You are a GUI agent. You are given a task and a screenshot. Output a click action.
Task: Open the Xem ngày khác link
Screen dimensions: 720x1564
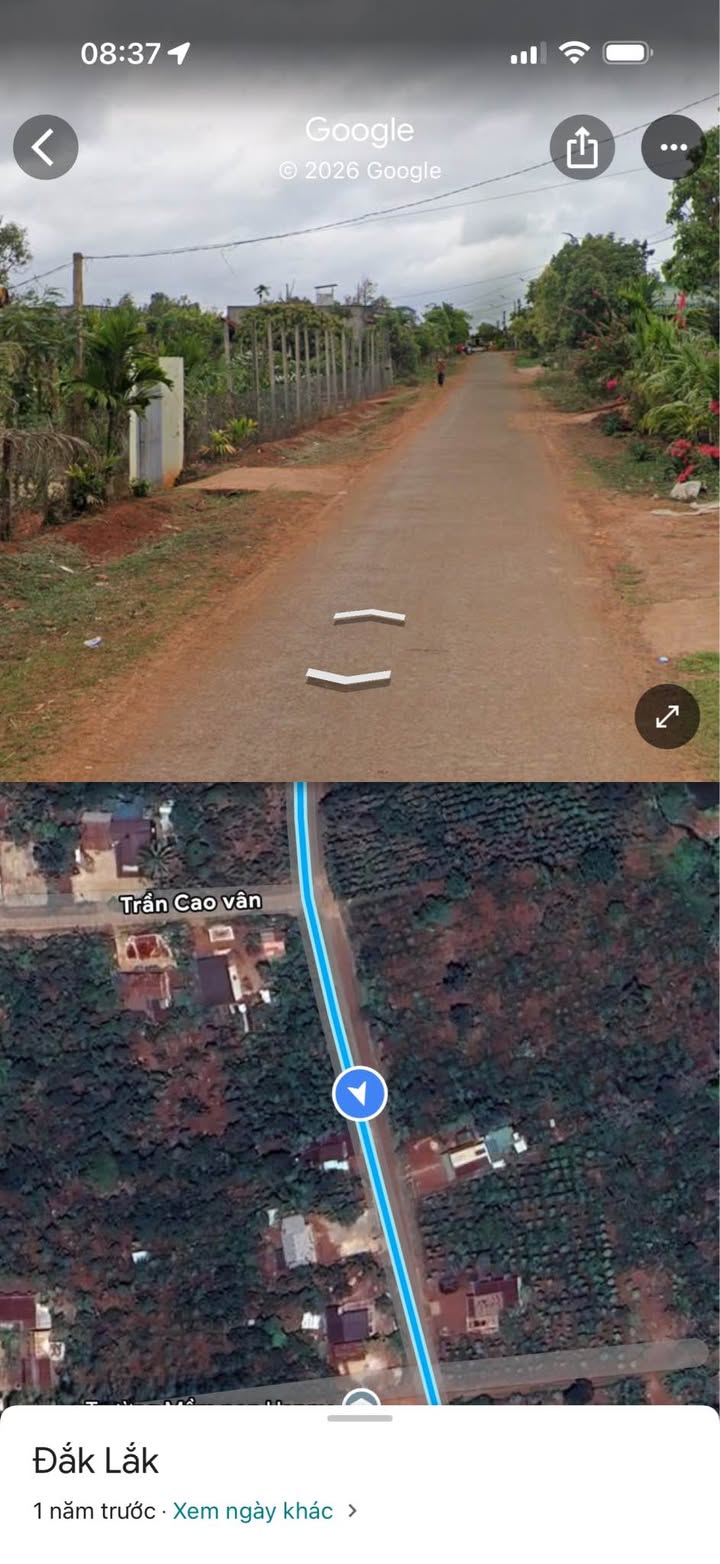point(253,1510)
